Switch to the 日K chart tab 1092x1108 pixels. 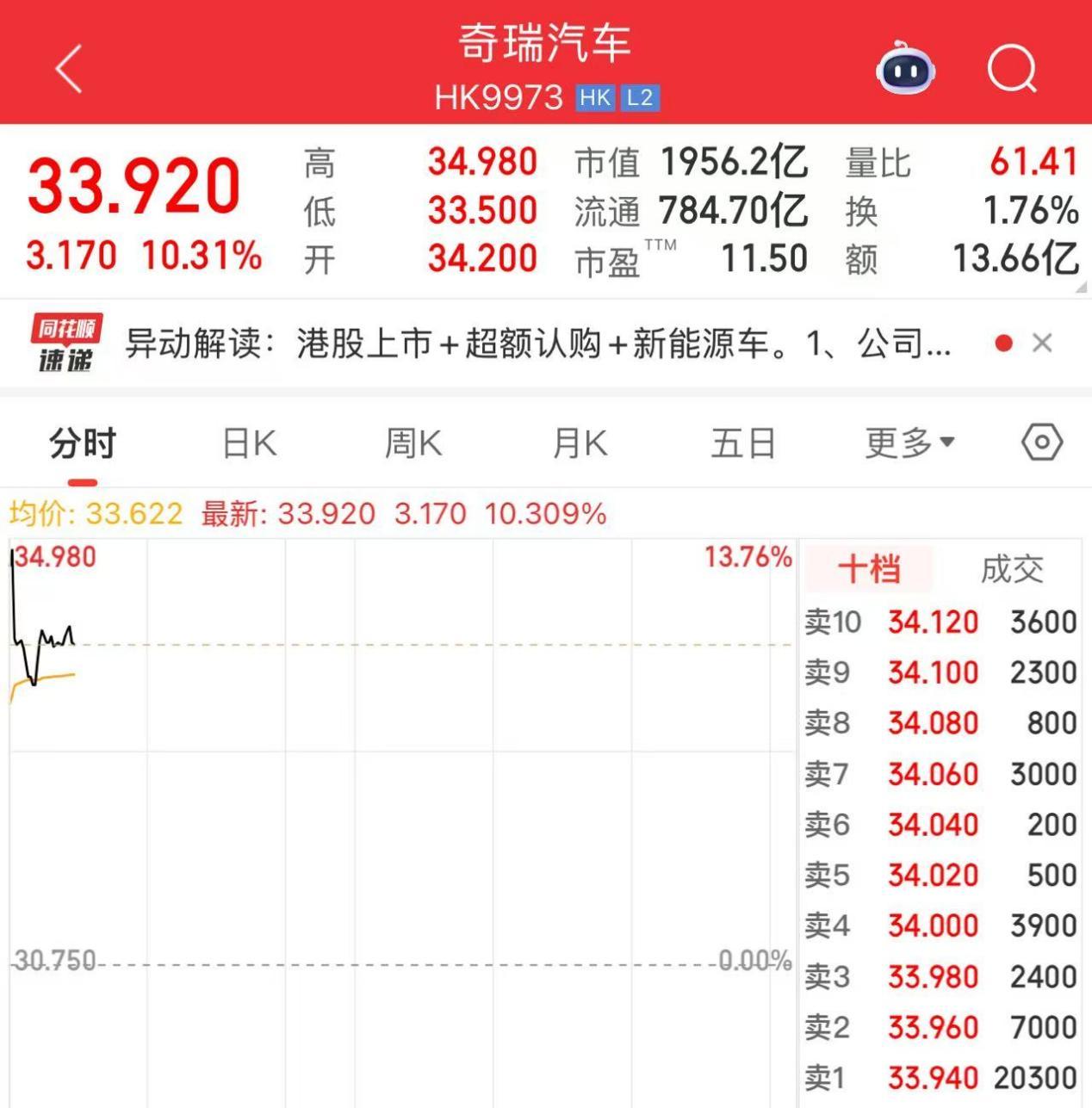coord(249,444)
